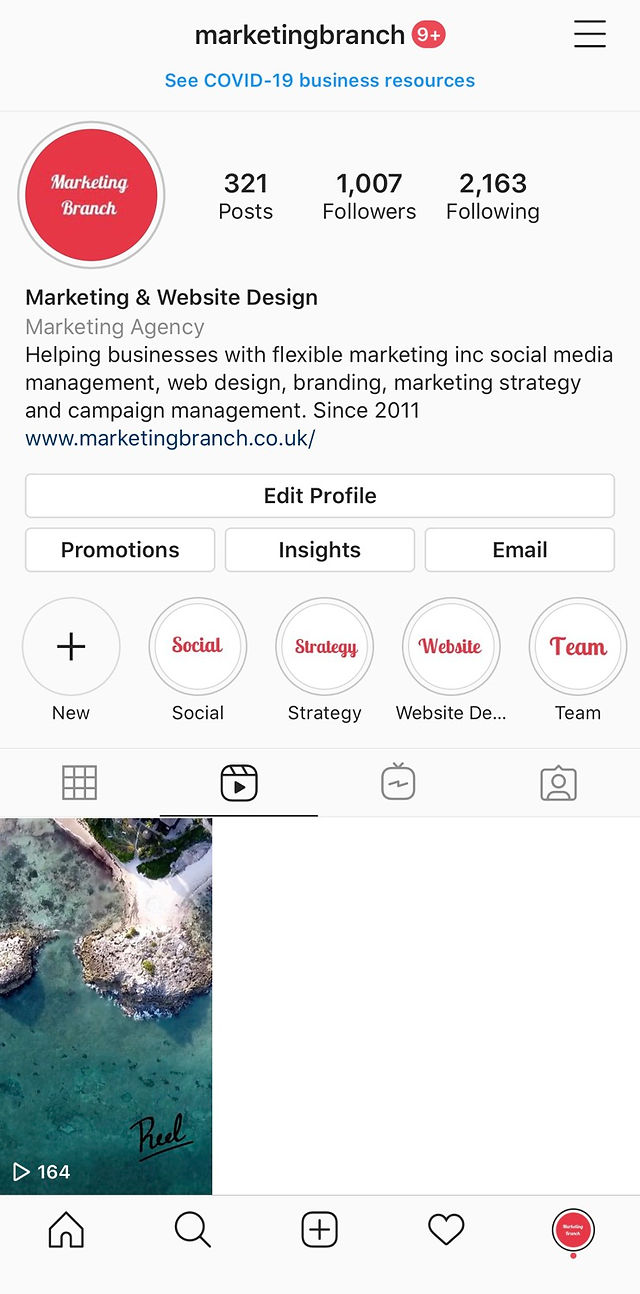Switch to the posts grid tab
Image resolution: width=640 pixels, height=1294 pixels.
[x=80, y=782]
